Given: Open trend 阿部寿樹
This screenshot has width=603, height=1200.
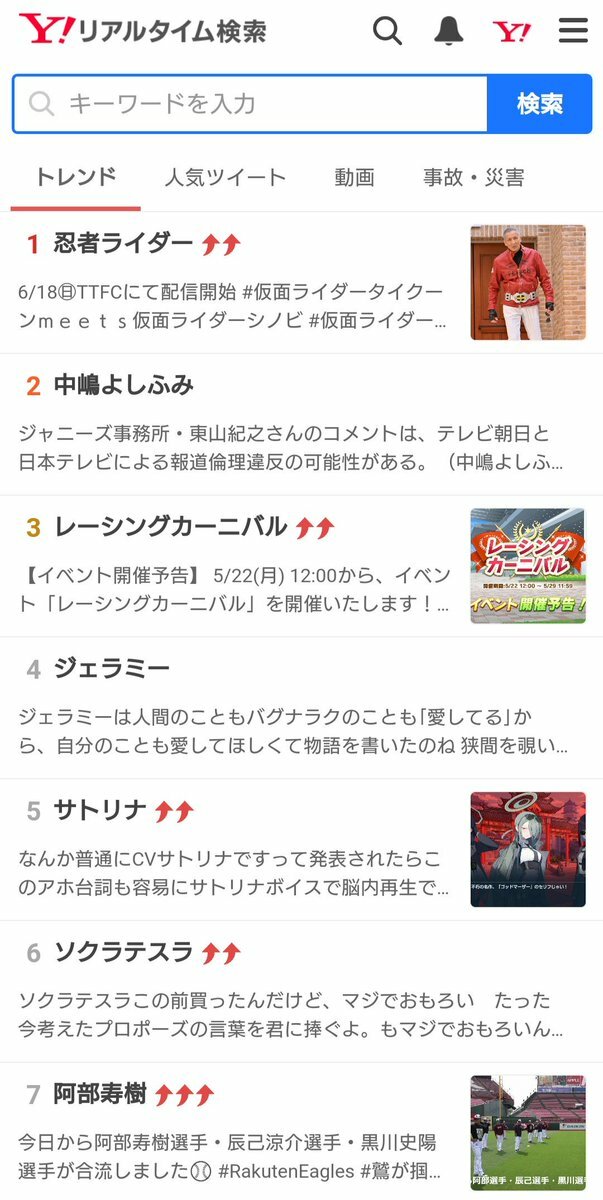Looking at the screenshot, I should (x=101, y=1095).
